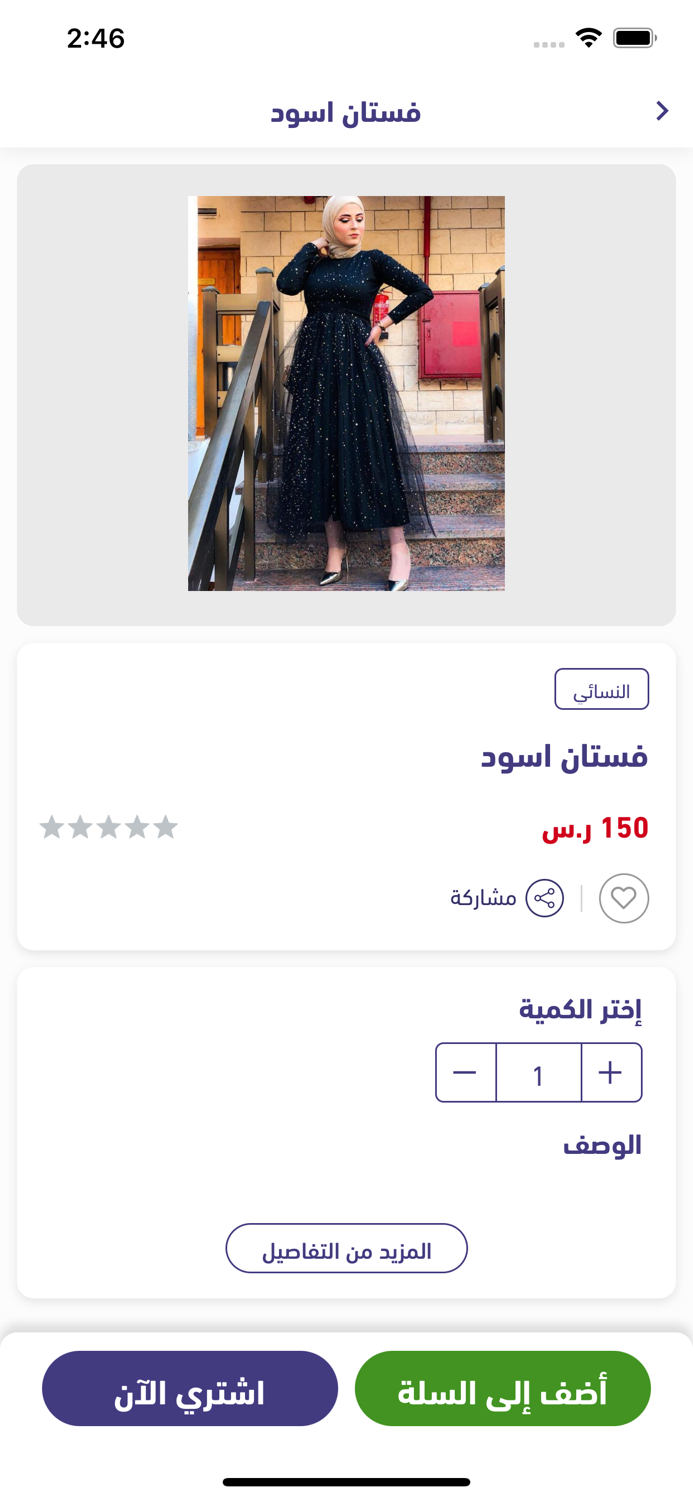Add the dress to favorites with the heart
The width and height of the screenshot is (693, 1500).
pos(624,898)
